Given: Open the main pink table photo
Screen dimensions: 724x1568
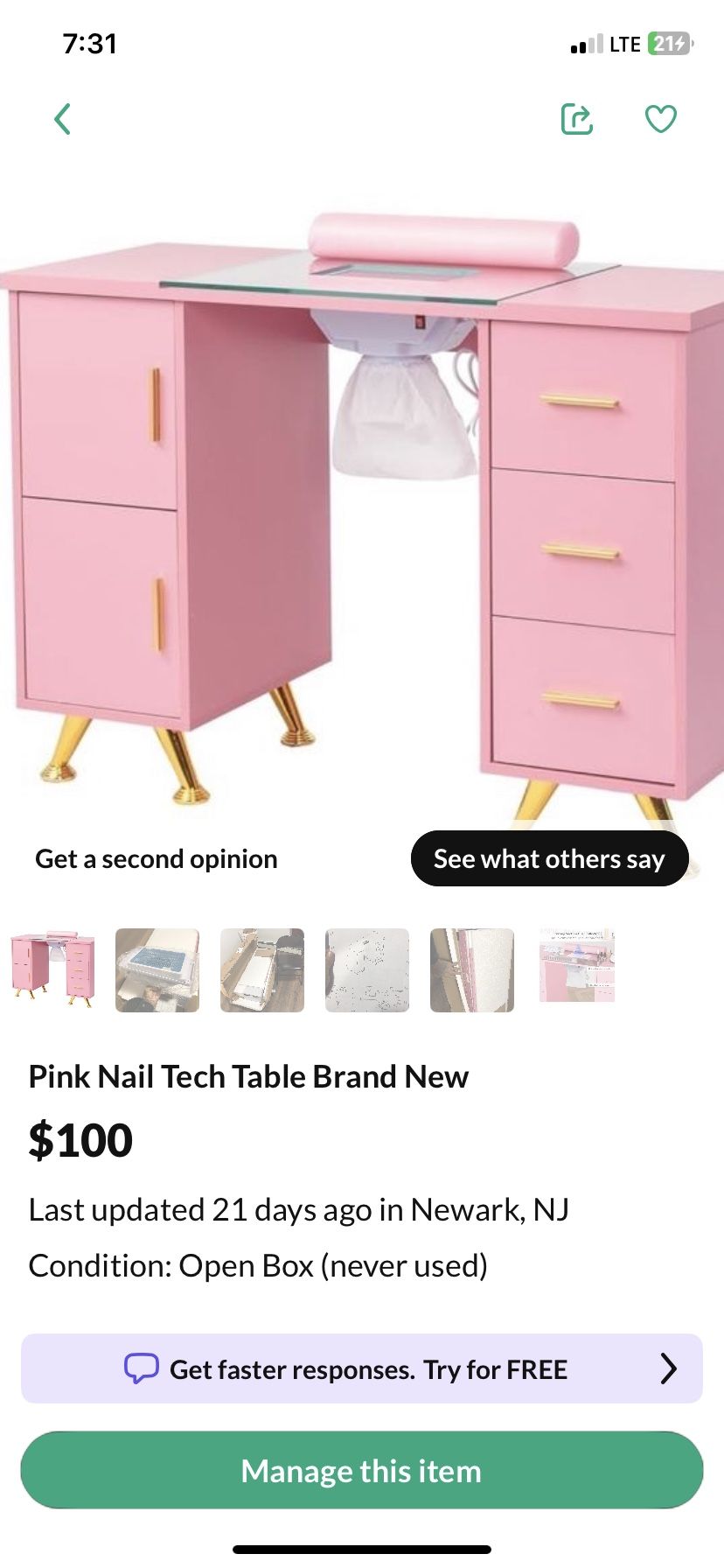Looking at the screenshot, I should point(362,507).
